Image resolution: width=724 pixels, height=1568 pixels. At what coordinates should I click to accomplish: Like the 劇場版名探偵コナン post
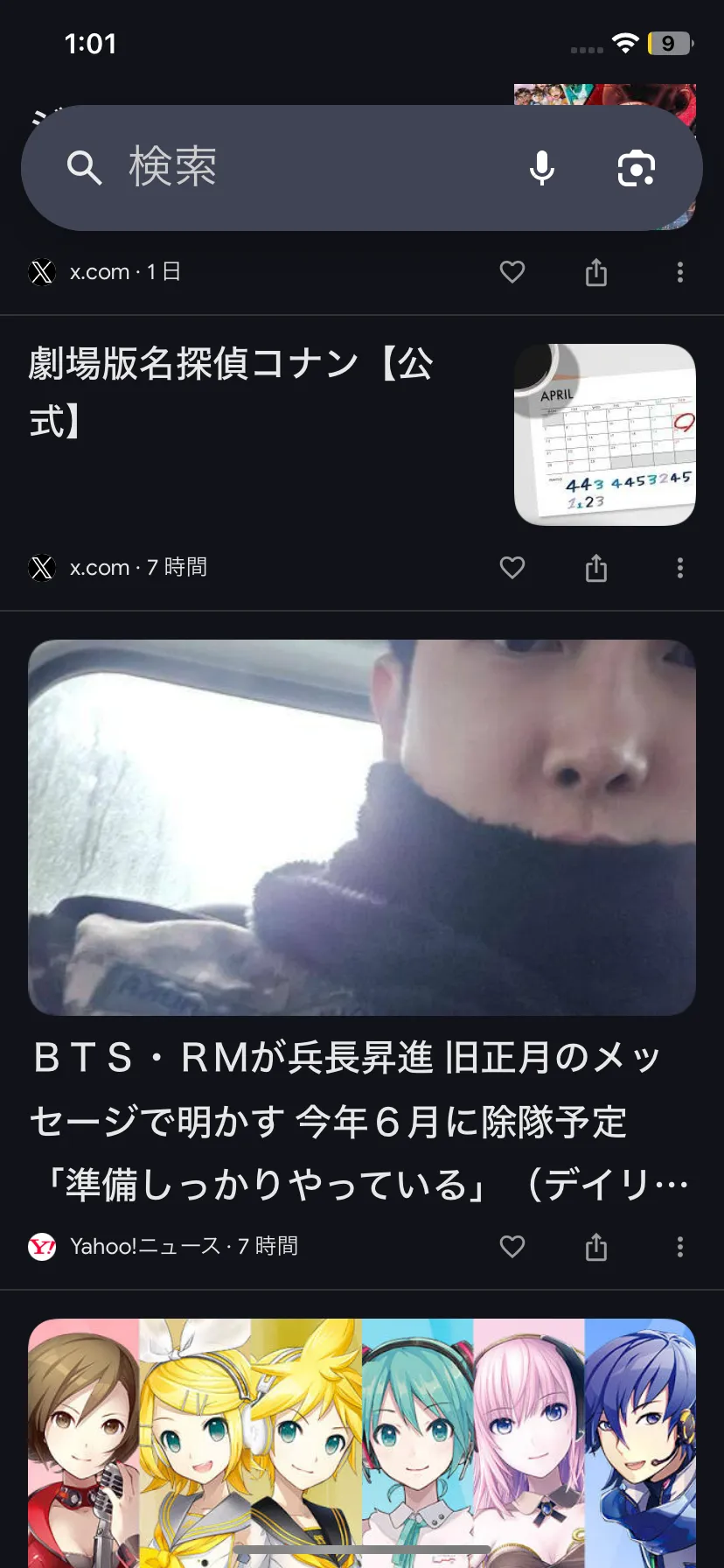point(512,568)
